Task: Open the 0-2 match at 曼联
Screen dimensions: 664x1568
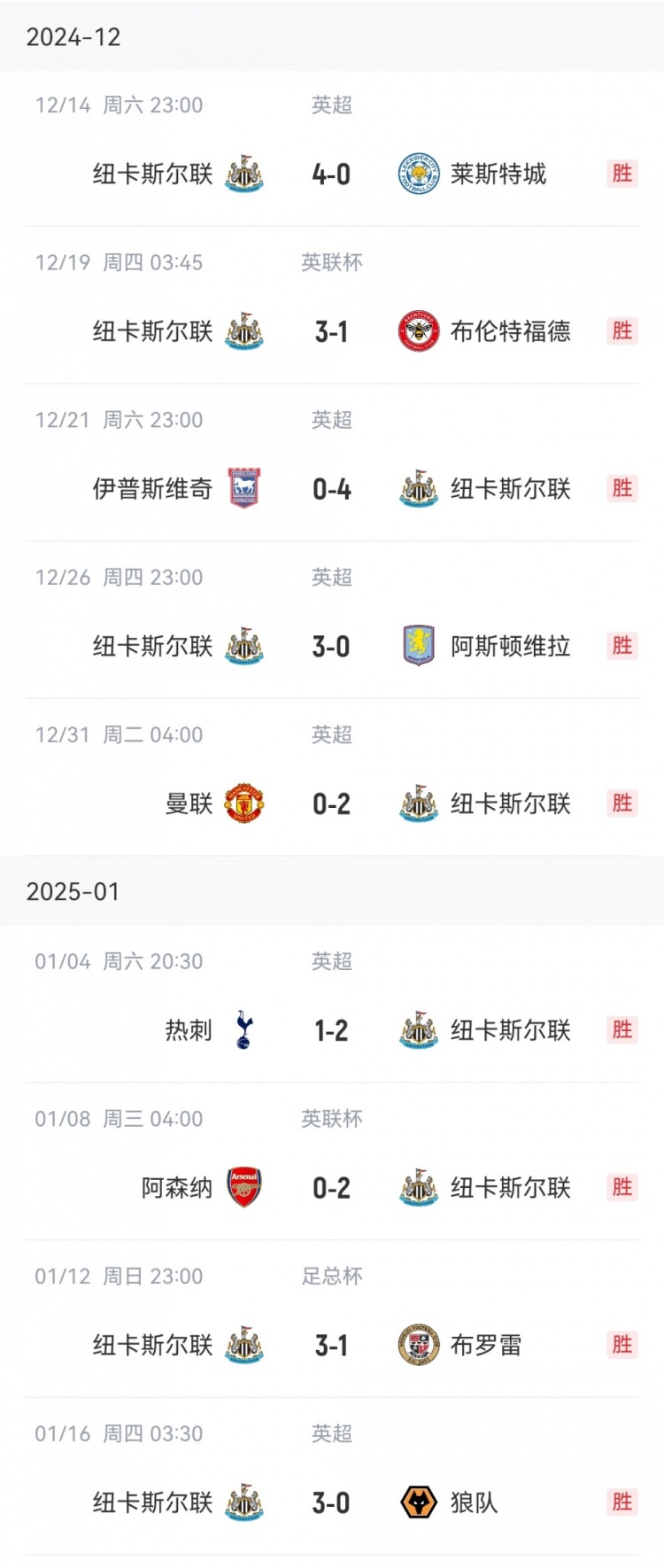Action: pyautogui.click(x=331, y=804)
